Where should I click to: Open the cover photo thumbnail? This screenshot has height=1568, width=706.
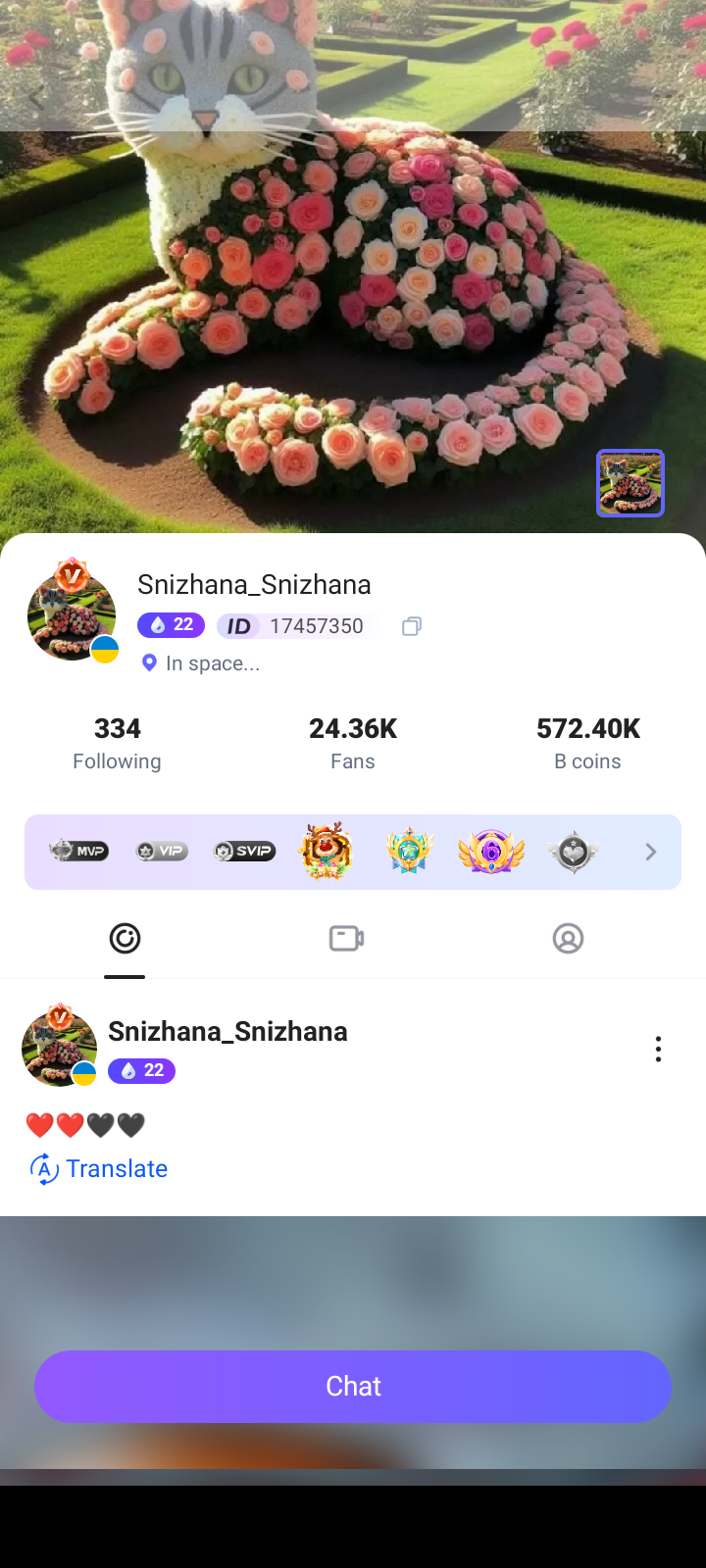(630, 483)
